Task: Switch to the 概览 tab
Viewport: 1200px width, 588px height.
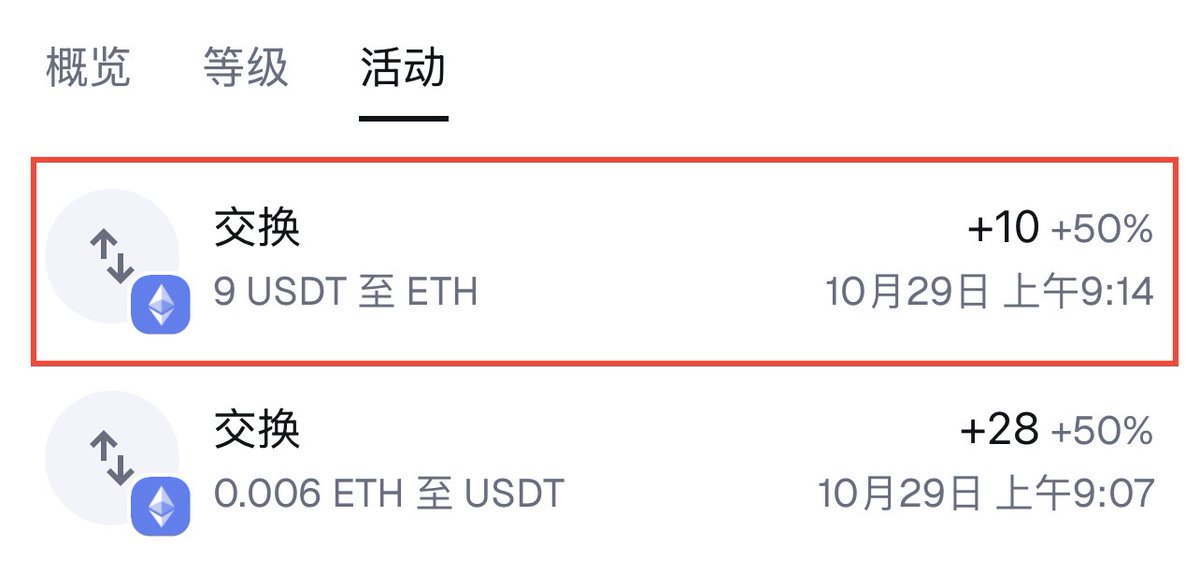Action: pyautogui.click(x=88, y=68)
